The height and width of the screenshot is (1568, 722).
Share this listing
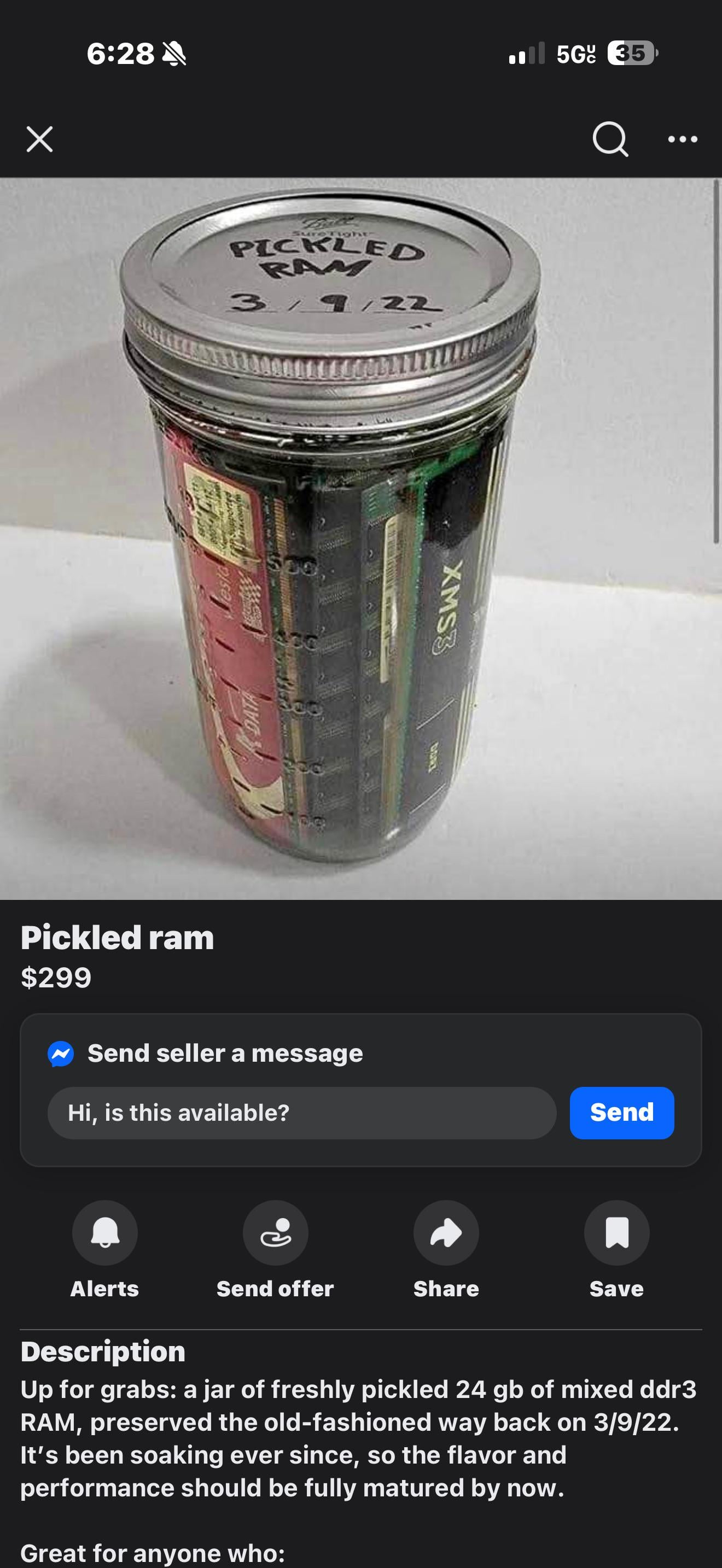446,1233
